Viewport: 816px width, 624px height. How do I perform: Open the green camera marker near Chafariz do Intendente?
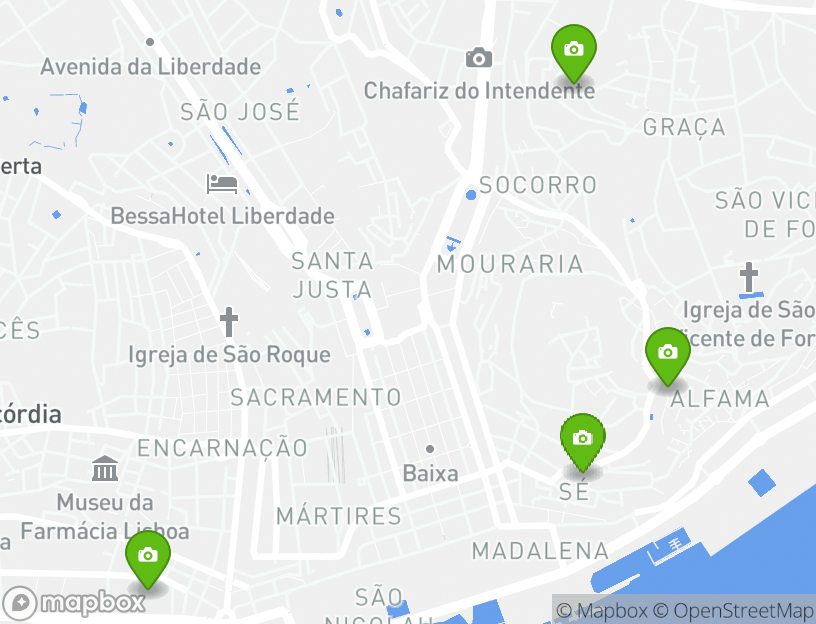pos(574,50)
